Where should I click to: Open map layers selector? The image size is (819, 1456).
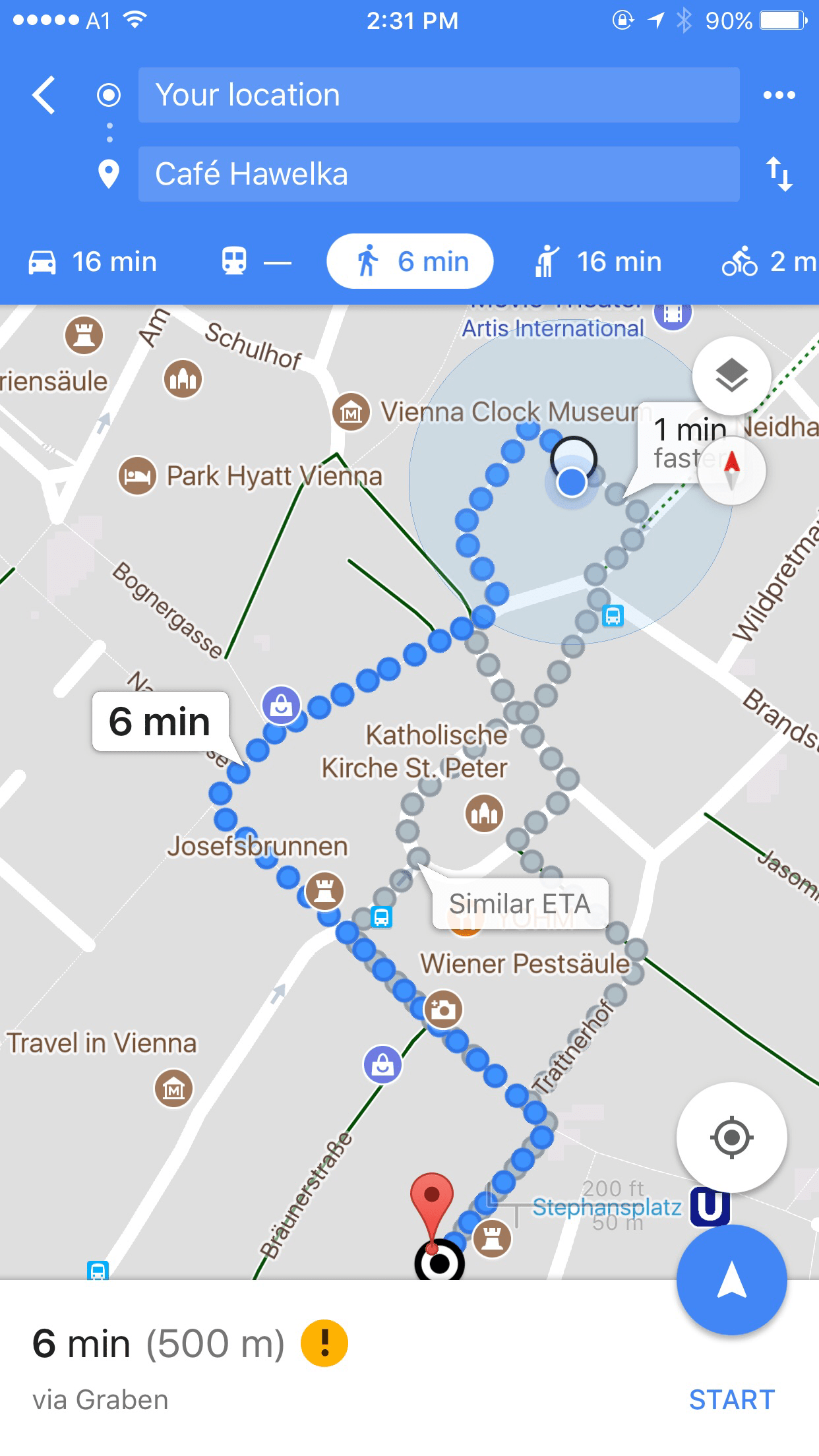coord(731,376)
